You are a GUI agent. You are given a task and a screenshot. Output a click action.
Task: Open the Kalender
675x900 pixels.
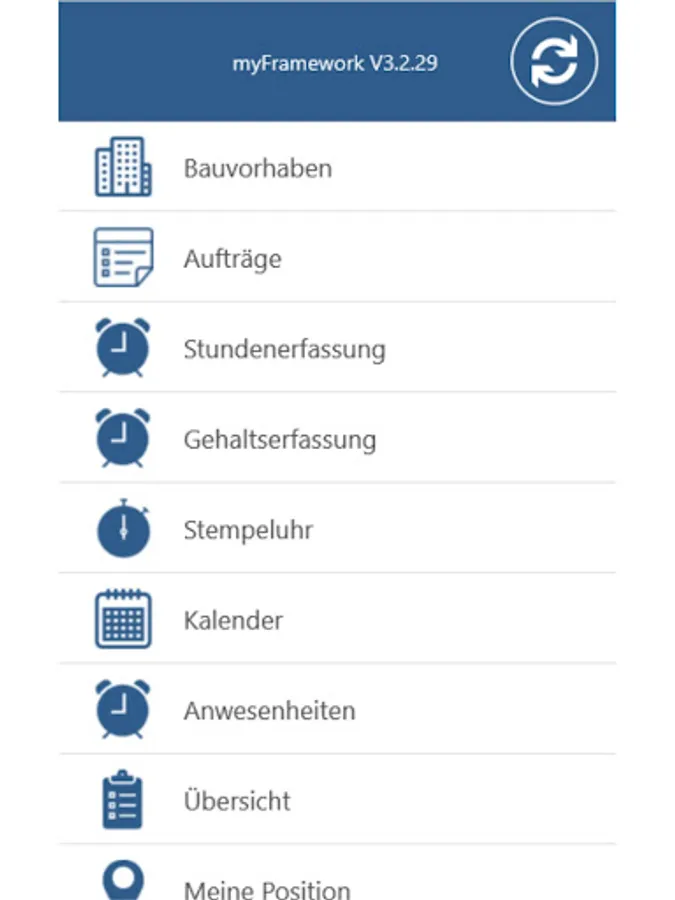[337, 619]
